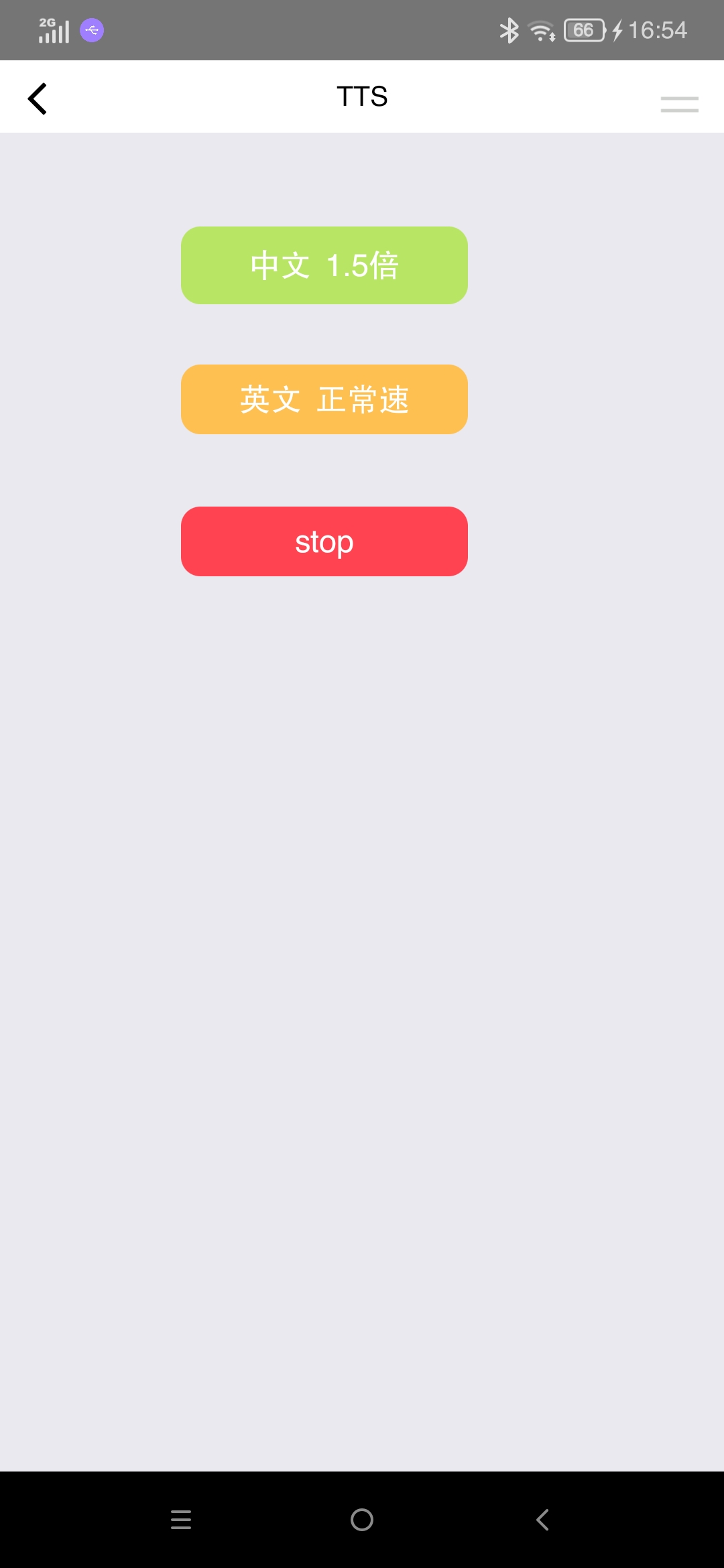
Task: Go back using the header arrow
Action: coord(38,99)
